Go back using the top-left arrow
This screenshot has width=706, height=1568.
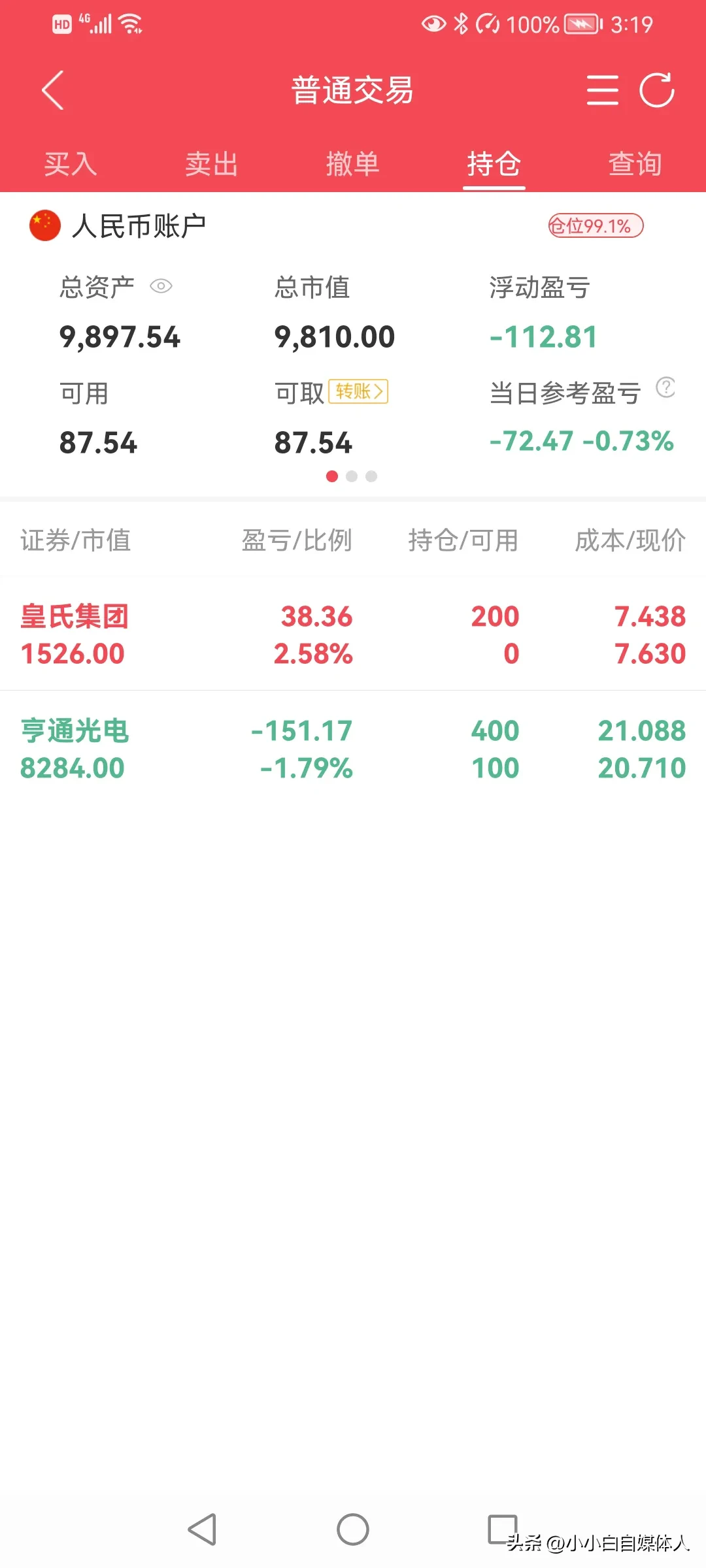pyautogui.click(x=53, y=90)
